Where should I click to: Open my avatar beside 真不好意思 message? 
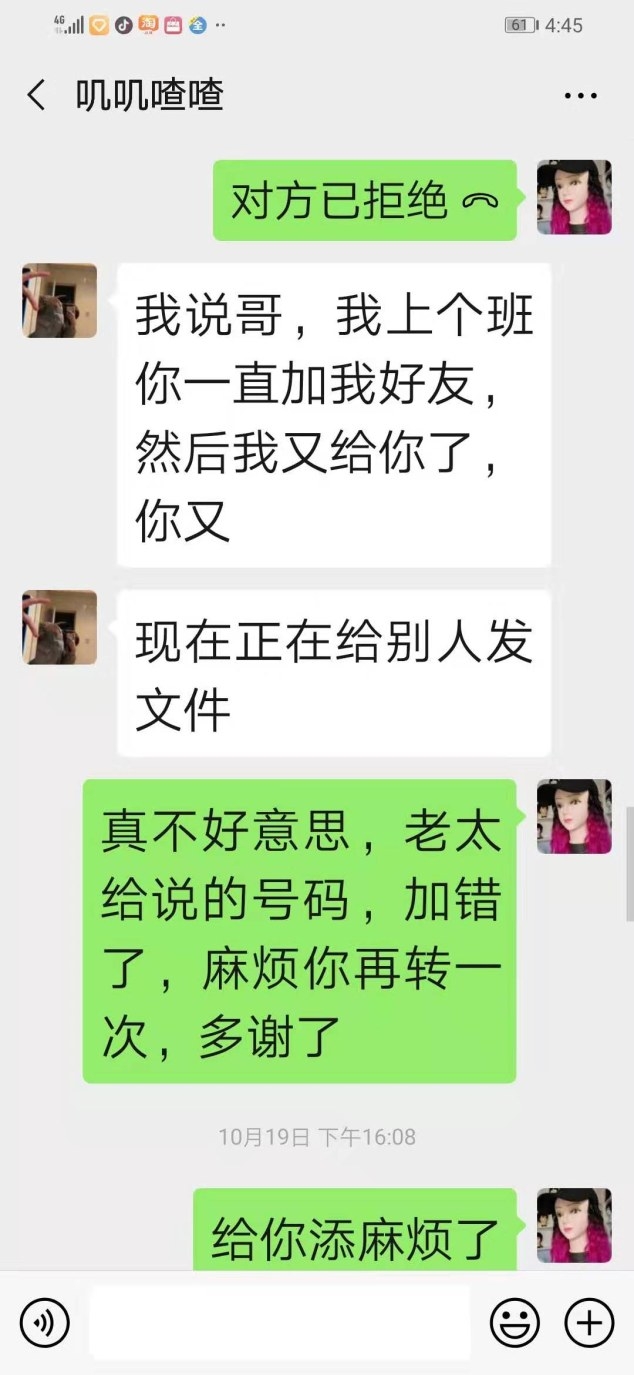pos(574,816)
